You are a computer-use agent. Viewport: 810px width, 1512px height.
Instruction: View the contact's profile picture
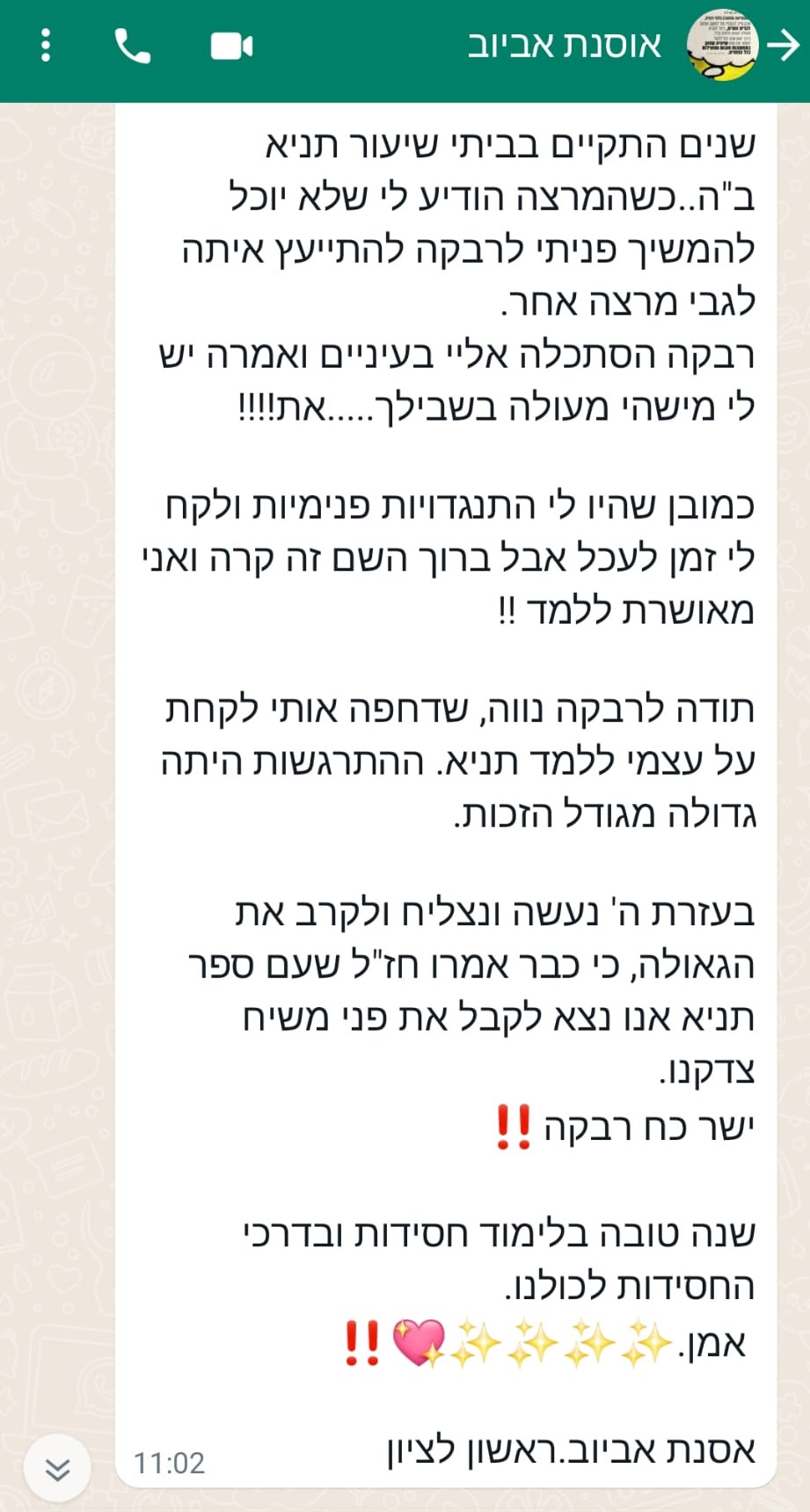721,46
